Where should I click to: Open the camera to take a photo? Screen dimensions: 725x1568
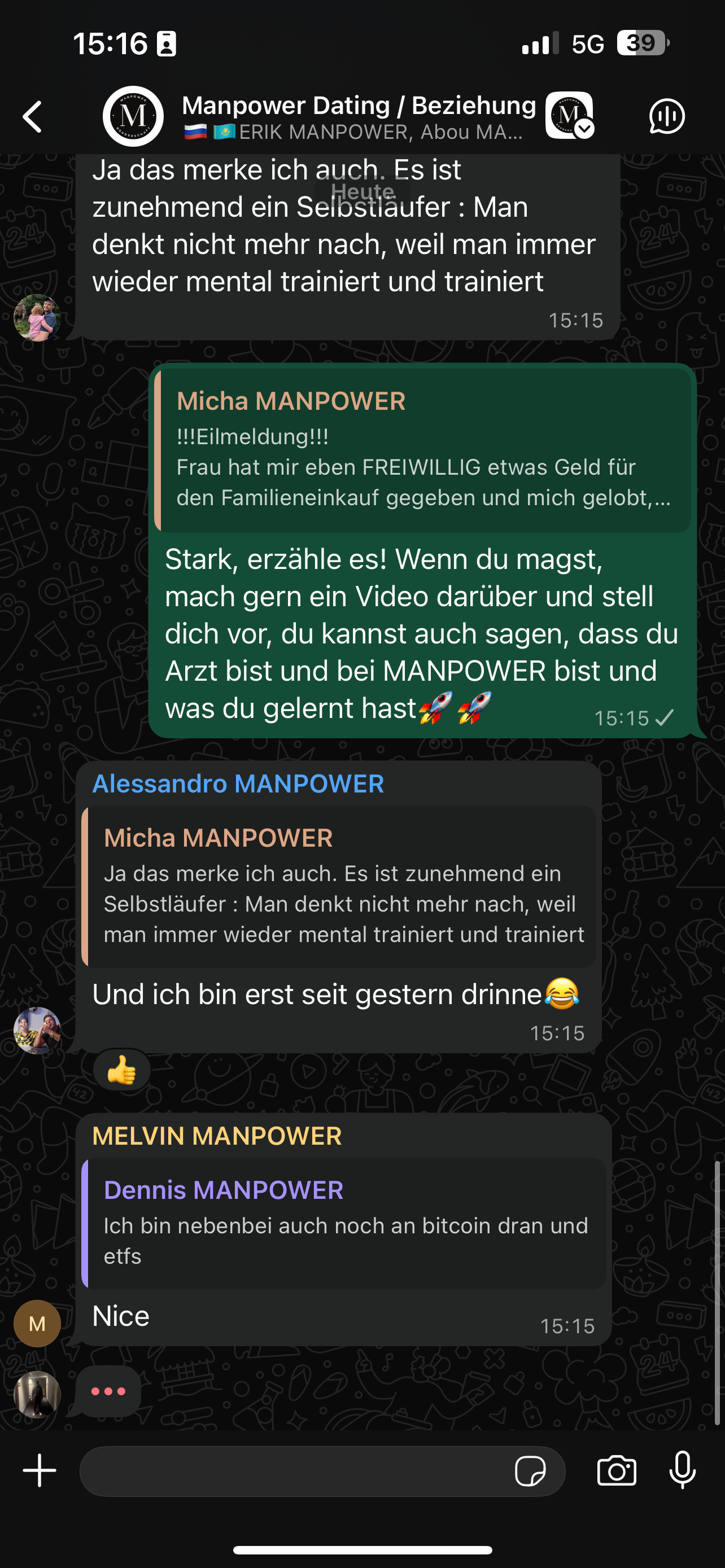[x=616, y=1471]
